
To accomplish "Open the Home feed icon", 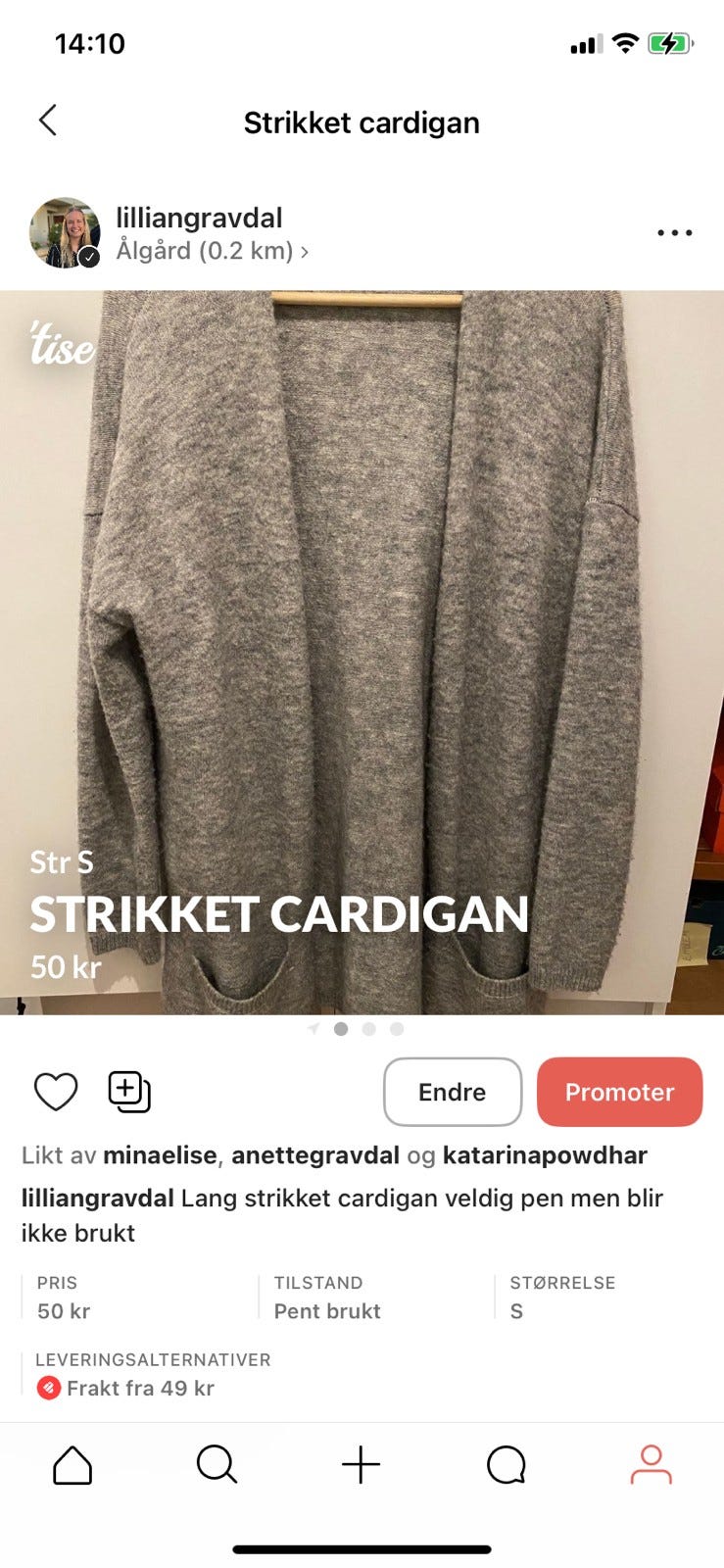I will tap(73, 1466).
